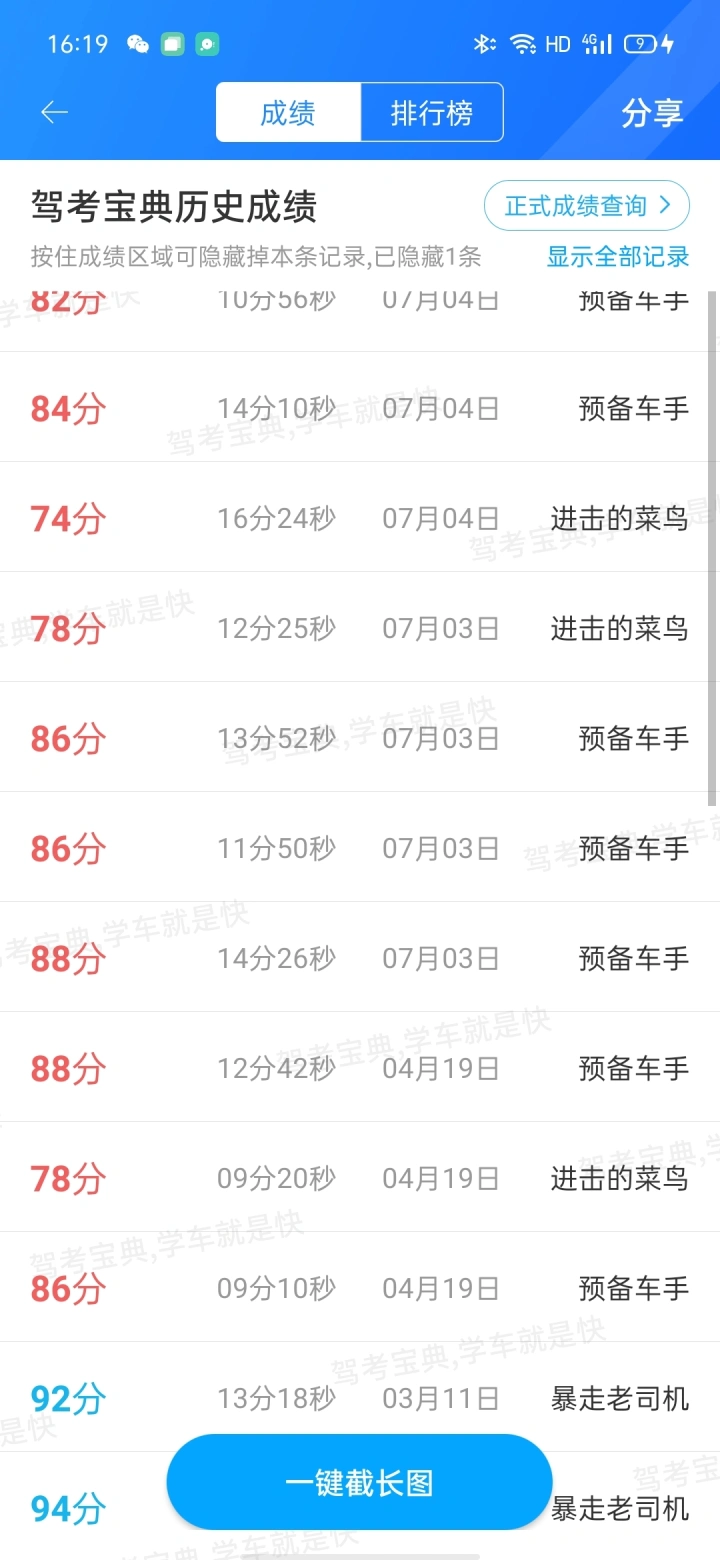This screenshot has height=1560, width=720.
Task: Select the 成绩 tab
Action: 288,112
